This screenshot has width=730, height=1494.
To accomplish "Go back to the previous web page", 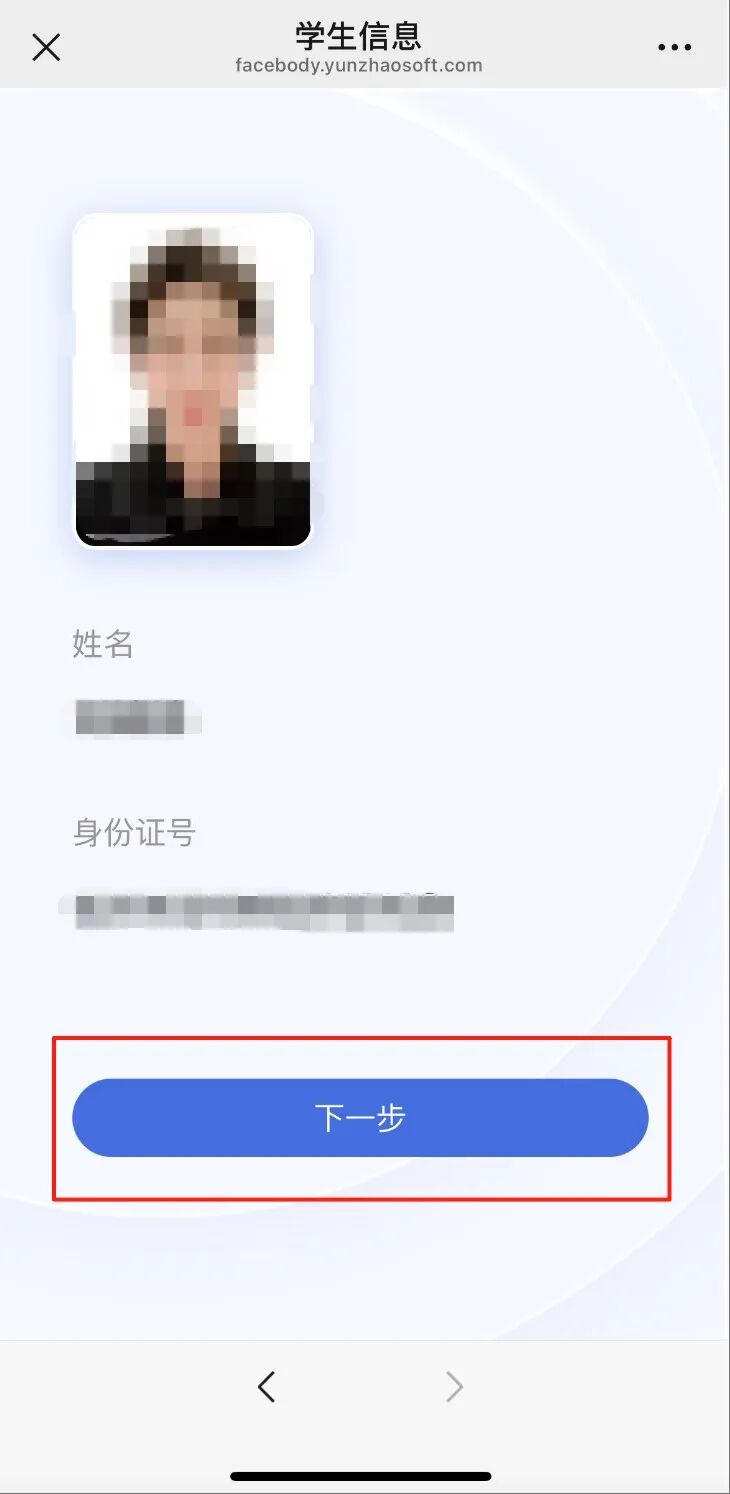I will (x=266, y=1387).
